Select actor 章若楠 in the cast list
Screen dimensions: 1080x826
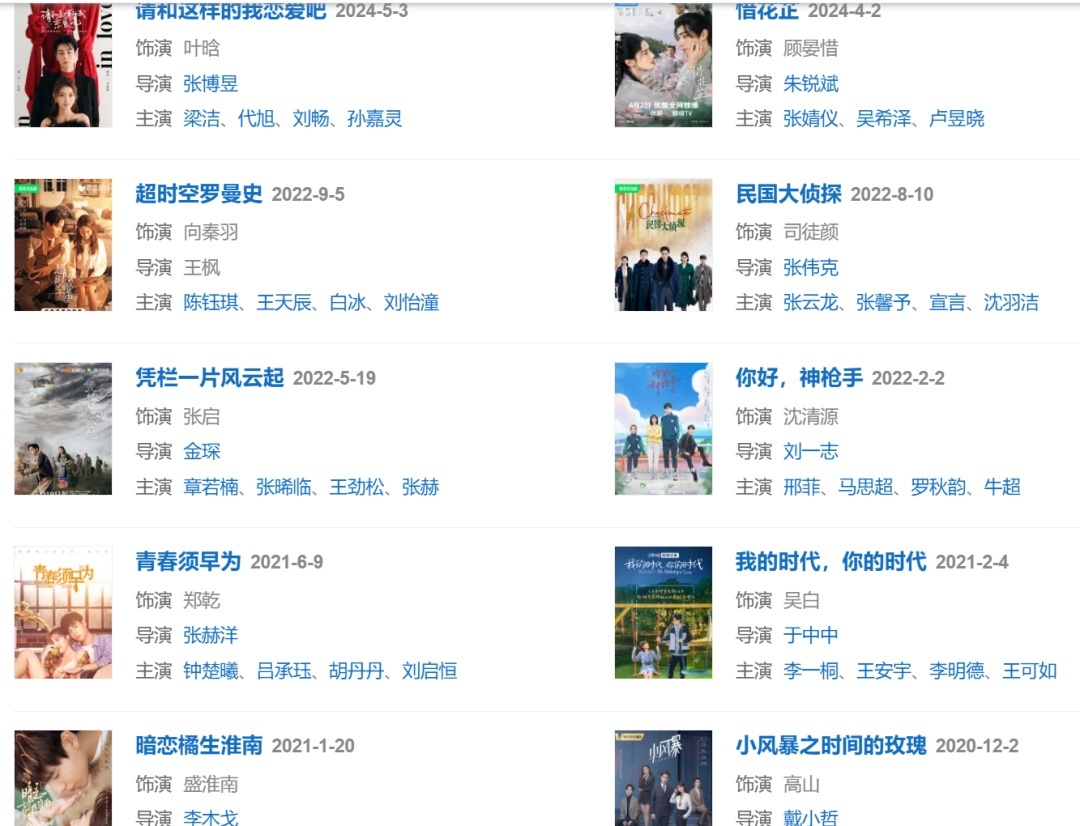point(211,487)
